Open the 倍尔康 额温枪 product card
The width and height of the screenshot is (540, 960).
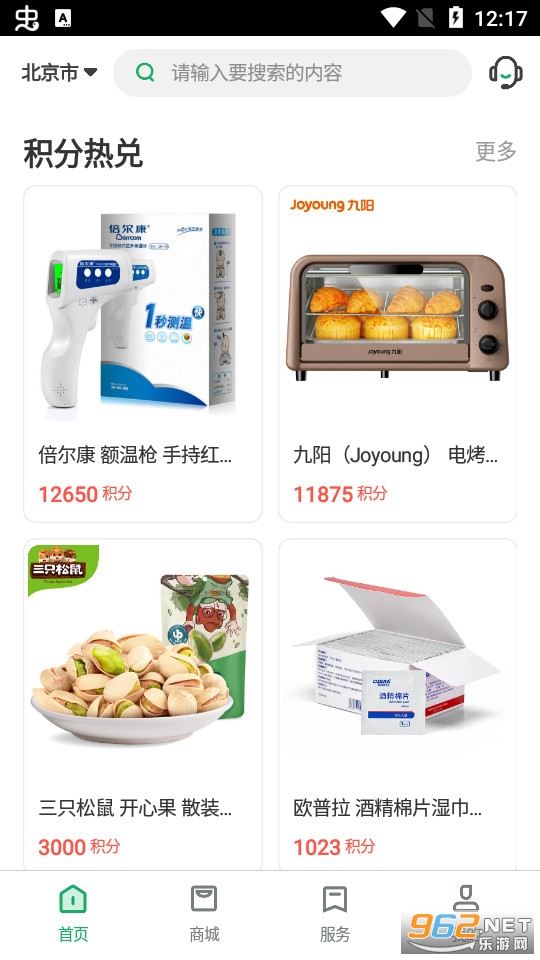click(143, 354)
